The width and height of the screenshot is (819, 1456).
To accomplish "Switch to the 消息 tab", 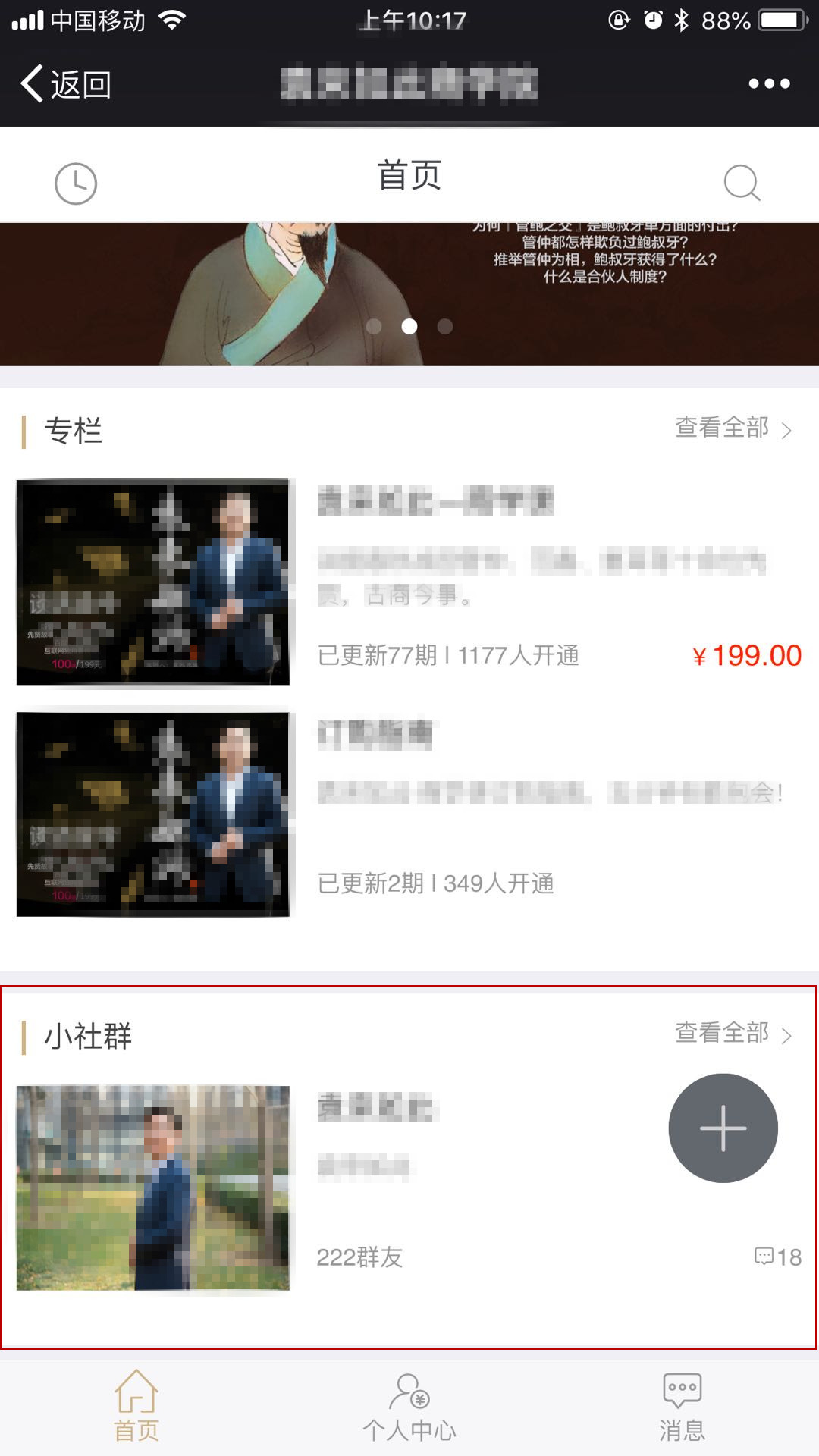I will pyautogui.click(x=682, y=1406).
